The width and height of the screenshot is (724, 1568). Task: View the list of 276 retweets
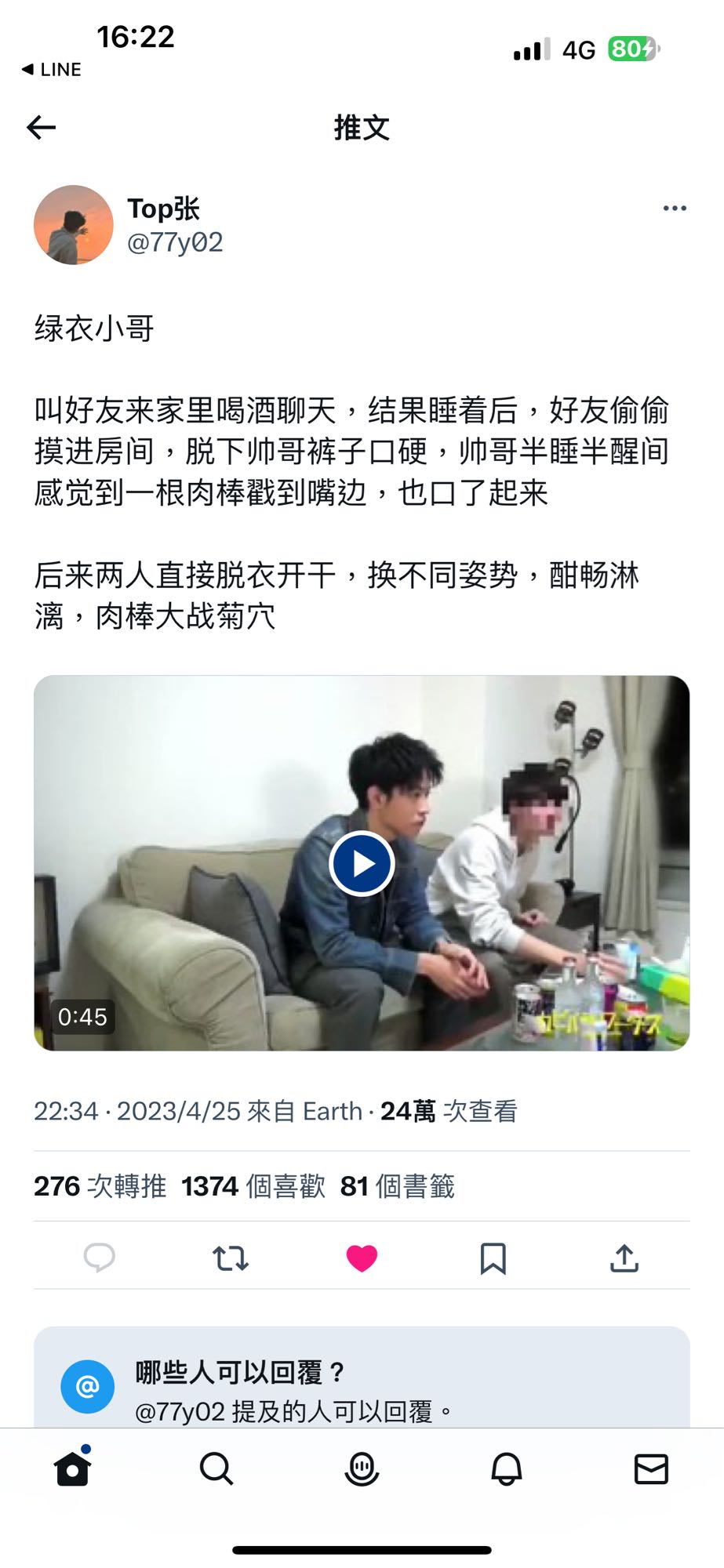pos(100,1186)
